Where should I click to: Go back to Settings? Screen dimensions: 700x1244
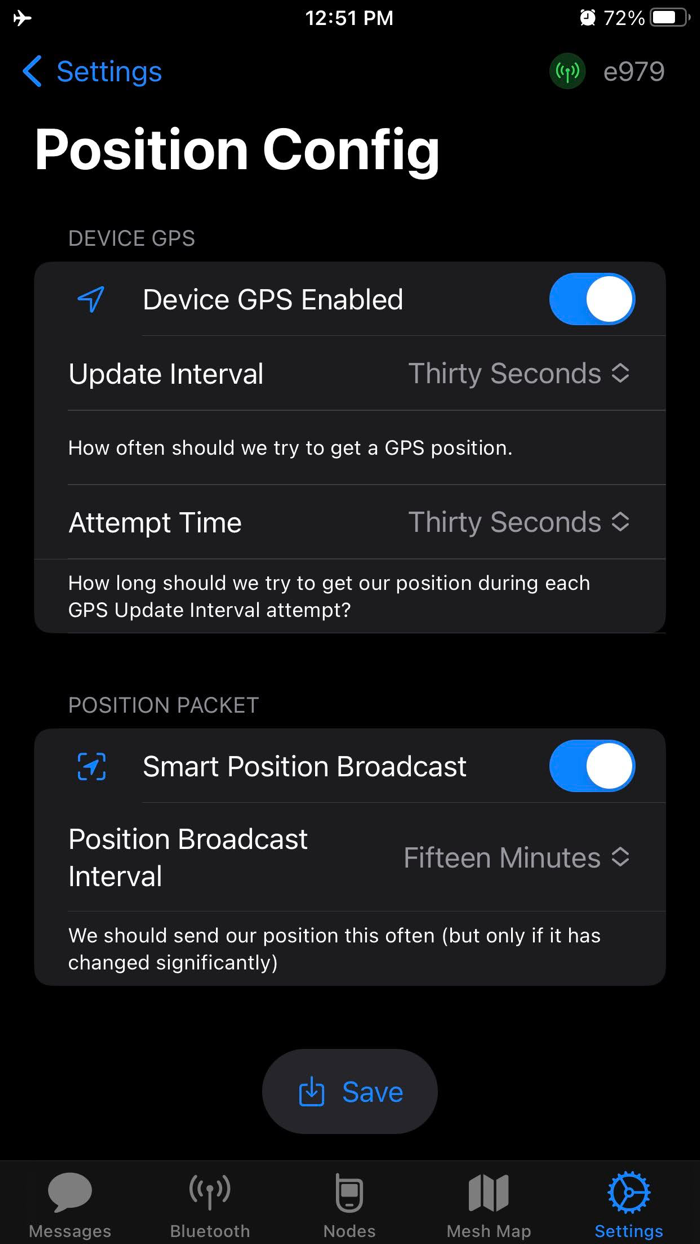coord(91,72)
